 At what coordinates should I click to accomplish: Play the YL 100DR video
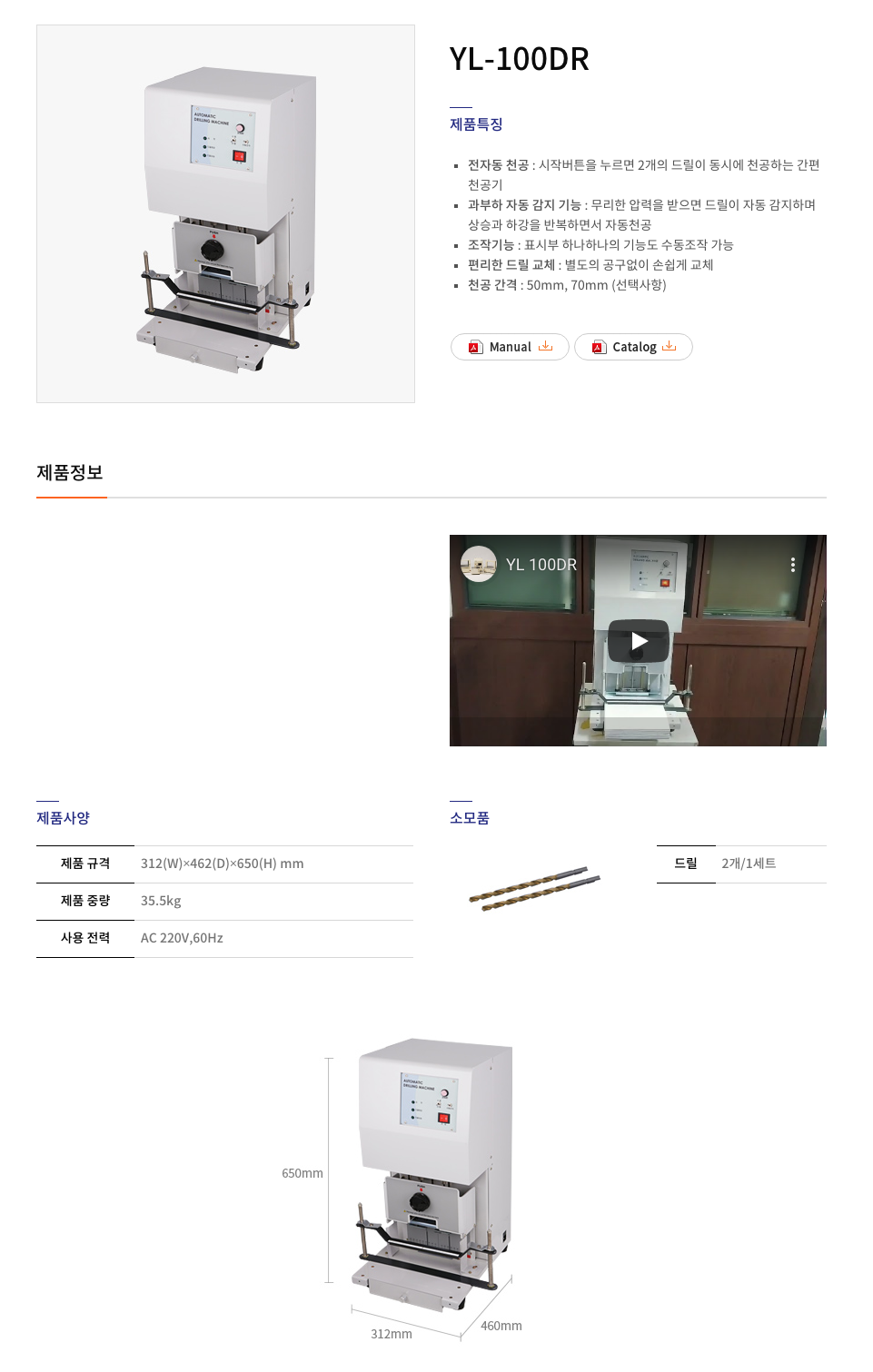(639, 641)
